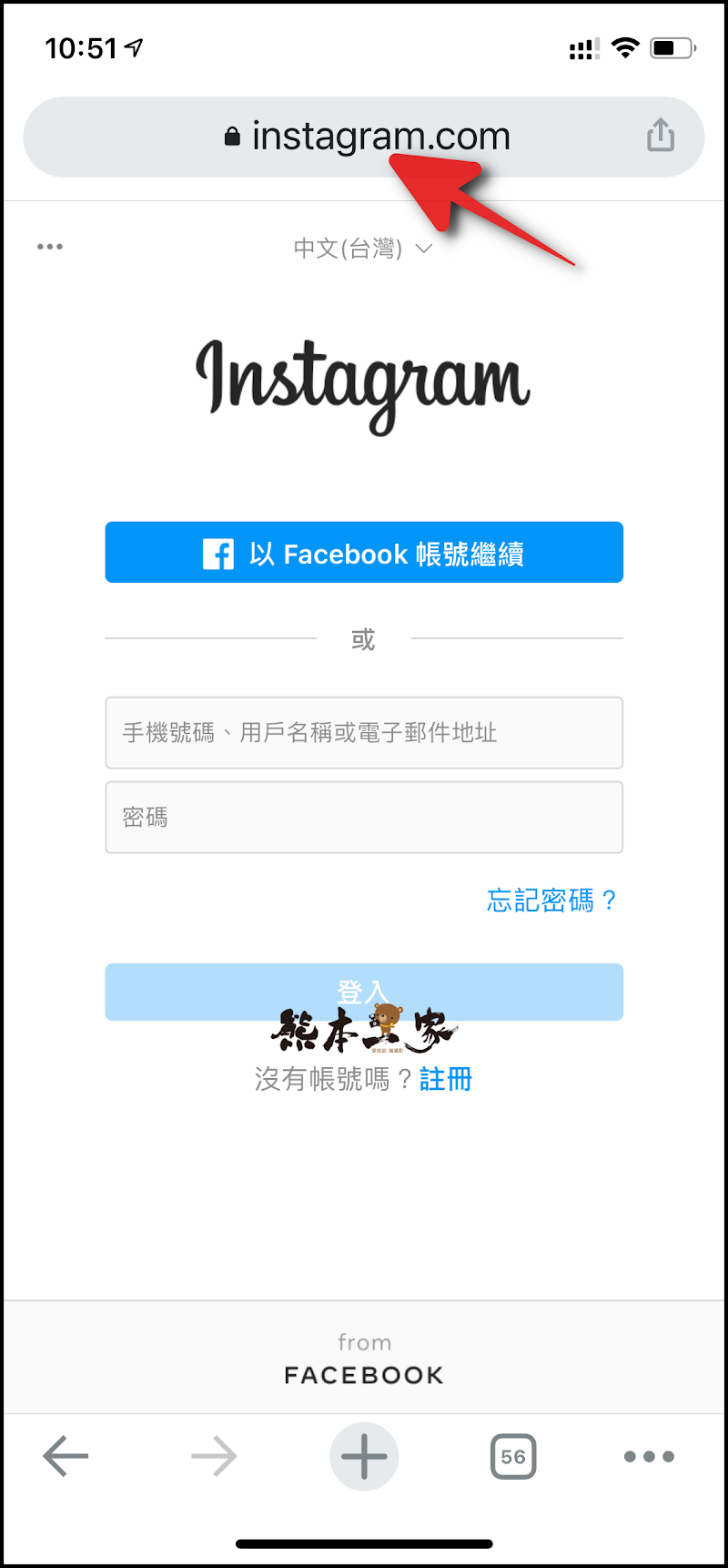Image resolution: width=728 pixels, height=1568 pixels.
Task: Tap the back arrow in the bottom toolbar
Action: (66, 1456)
